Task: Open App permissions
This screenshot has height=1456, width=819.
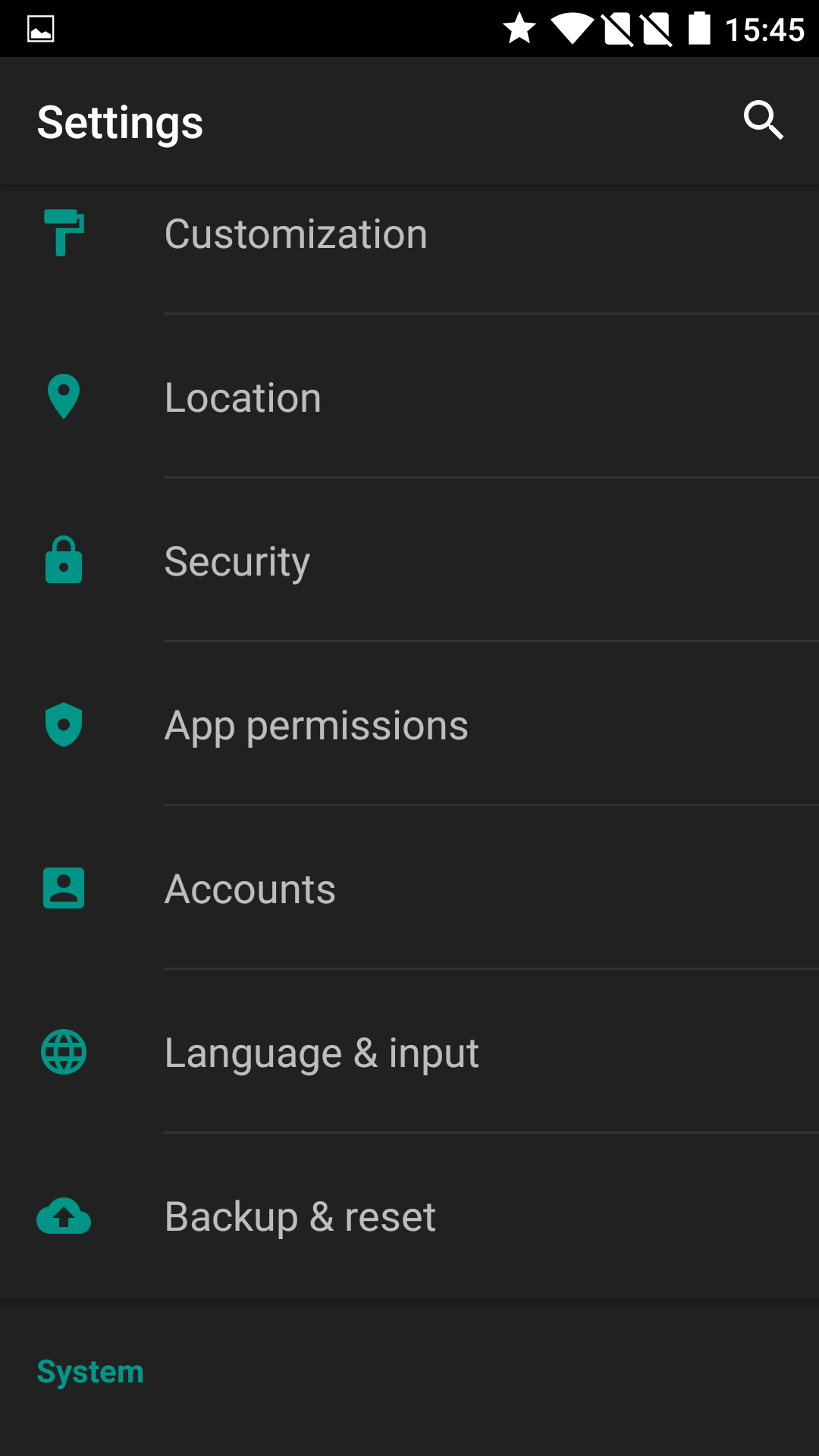Action: pyautogui.click(x=409, y=724)
